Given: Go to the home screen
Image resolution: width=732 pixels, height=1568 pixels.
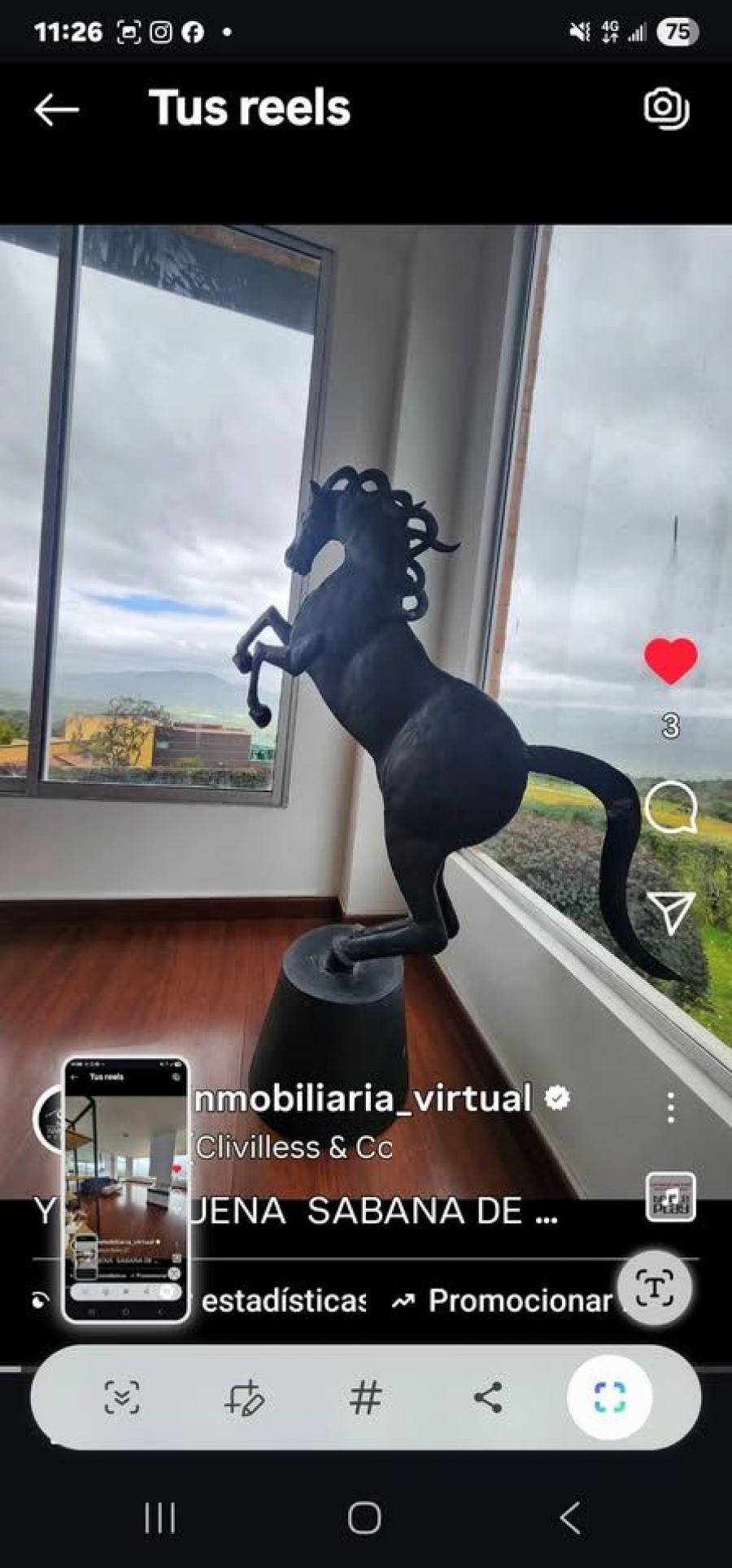Looking at the screenshot, I should coord(364,1518).
